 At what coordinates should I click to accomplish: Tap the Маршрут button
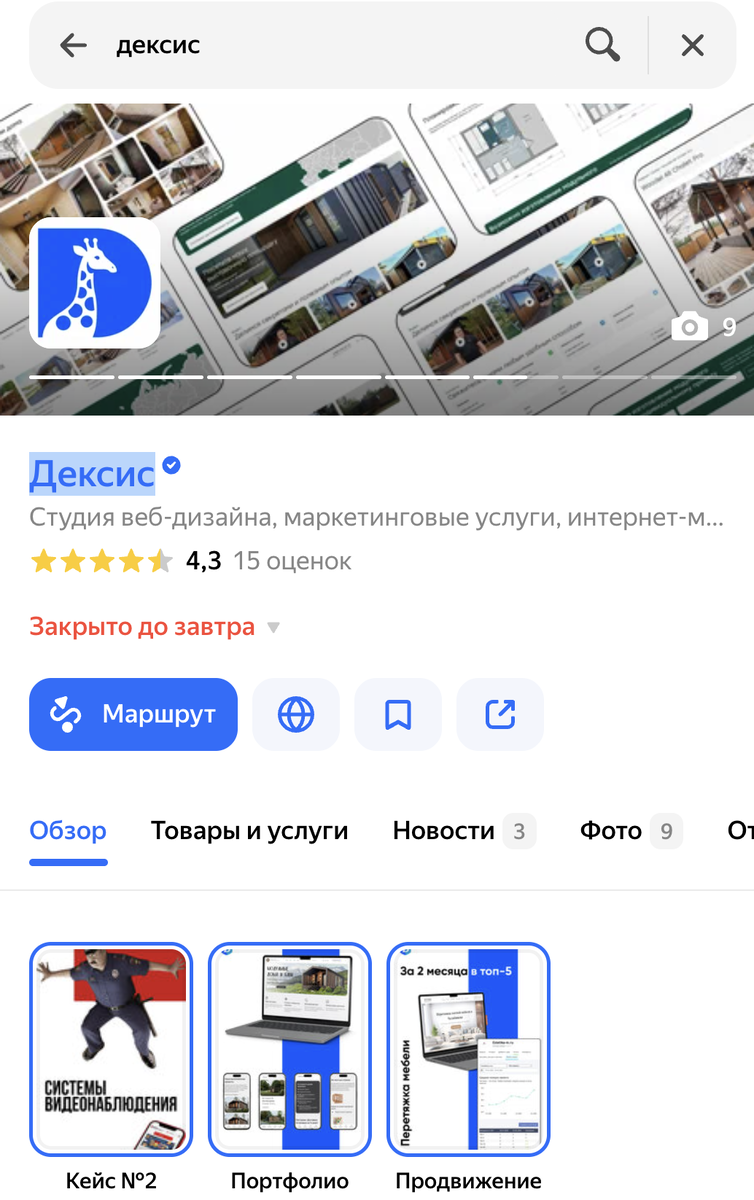133,714
